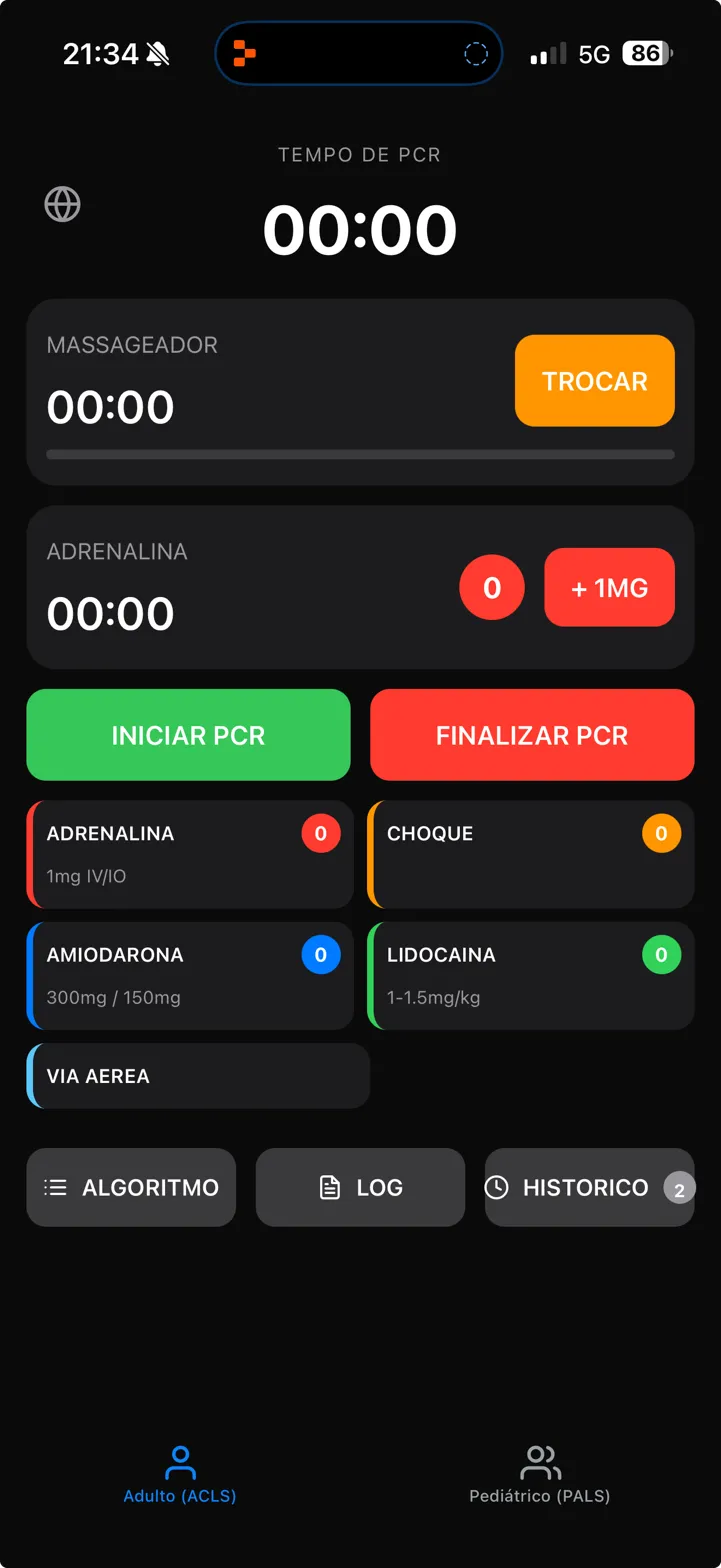Screen dimensions: 721x1568
Task: Open the VIA AEREA panel
Action: (x=197, y=1076)
